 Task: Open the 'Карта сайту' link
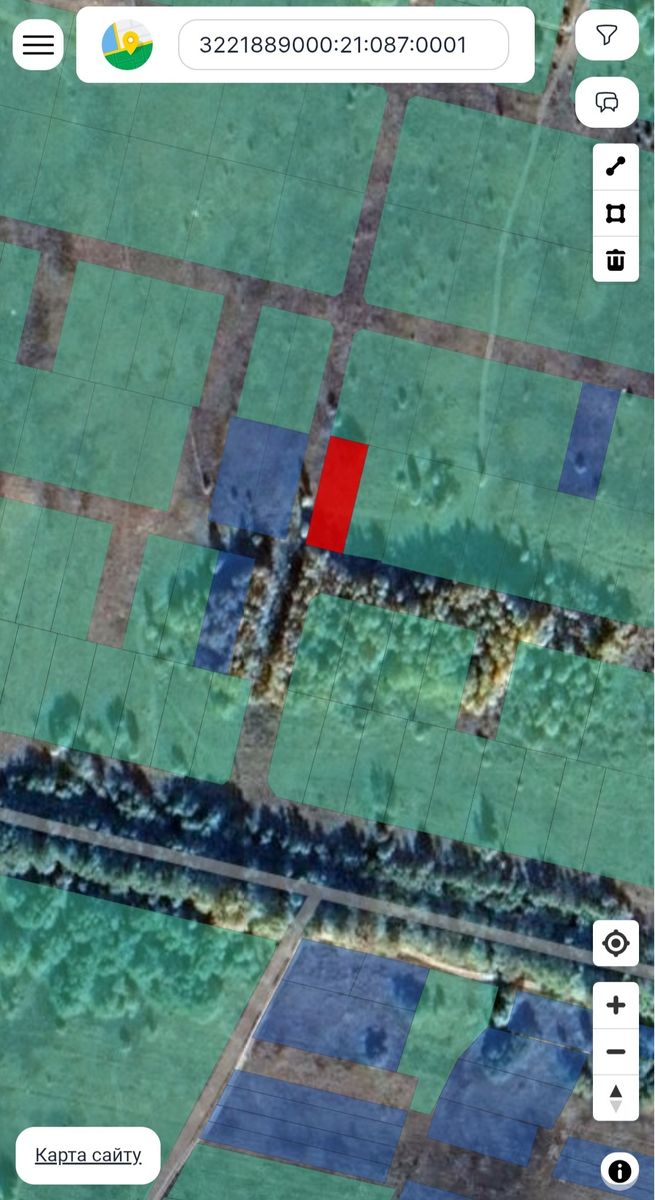coord(88,1156)
